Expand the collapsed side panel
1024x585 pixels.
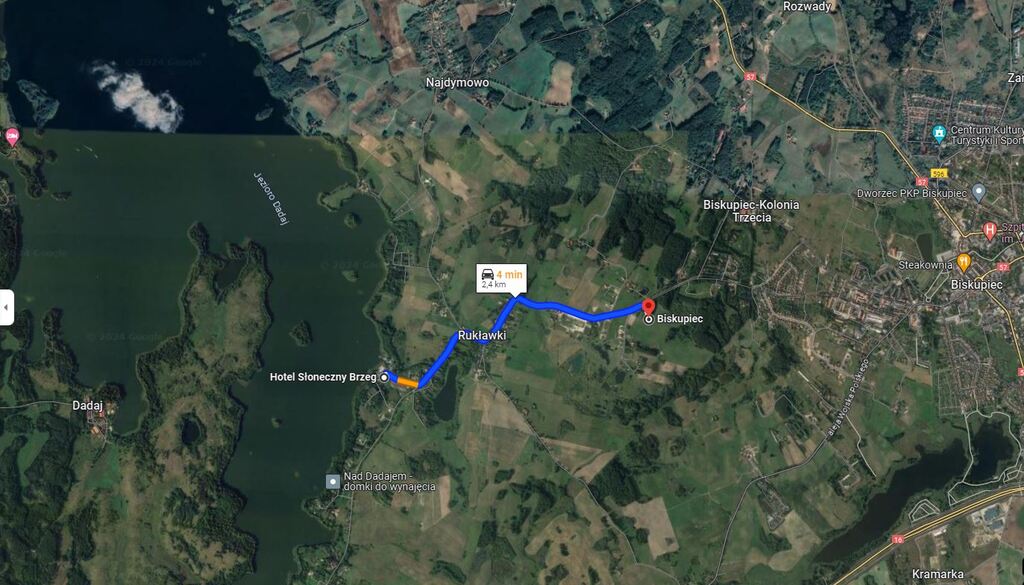click(6, 307)
